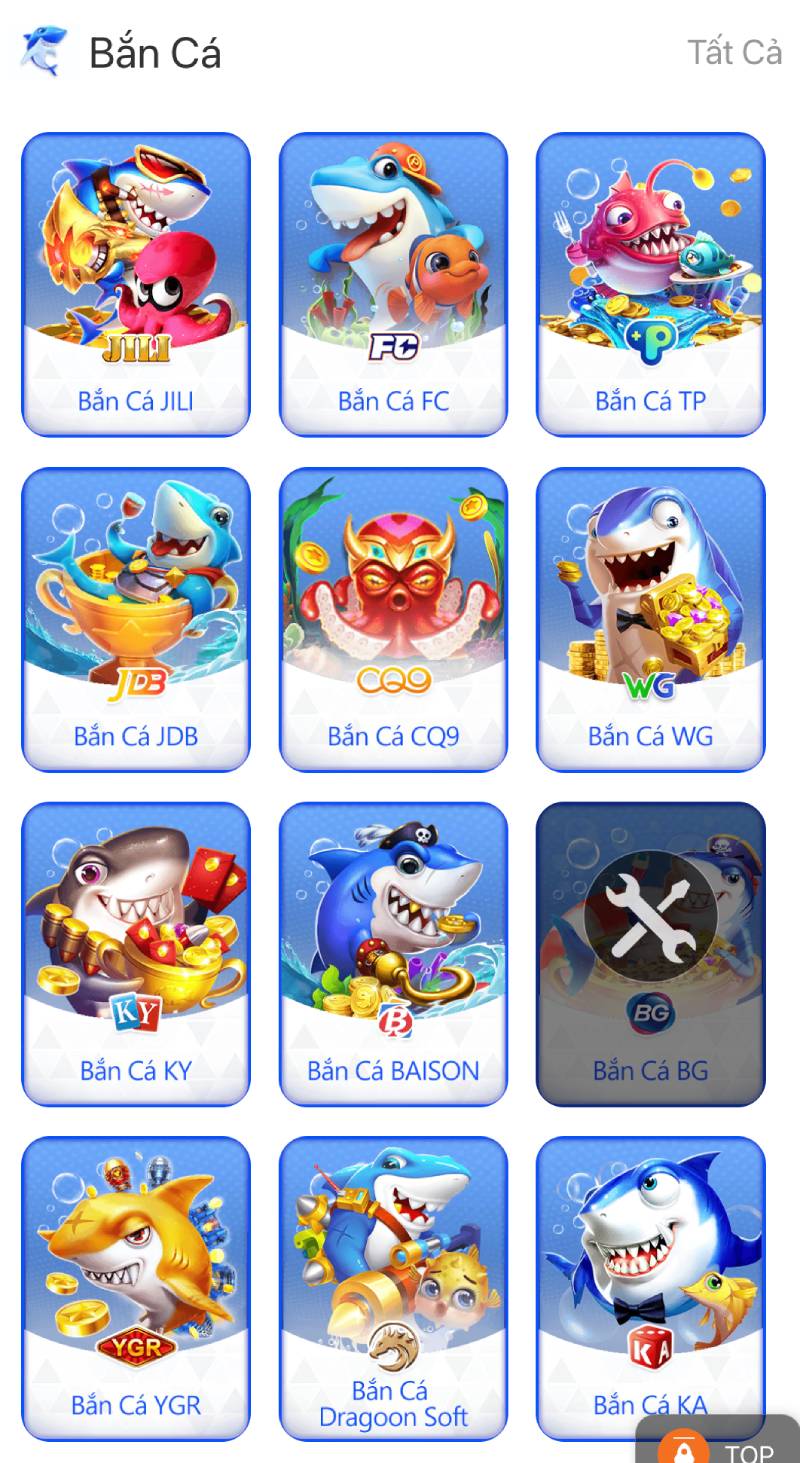This screenshot has width=800, height=1463.
Task: Open Bắn Cá CQ9 game
Action: coord(393,620)
